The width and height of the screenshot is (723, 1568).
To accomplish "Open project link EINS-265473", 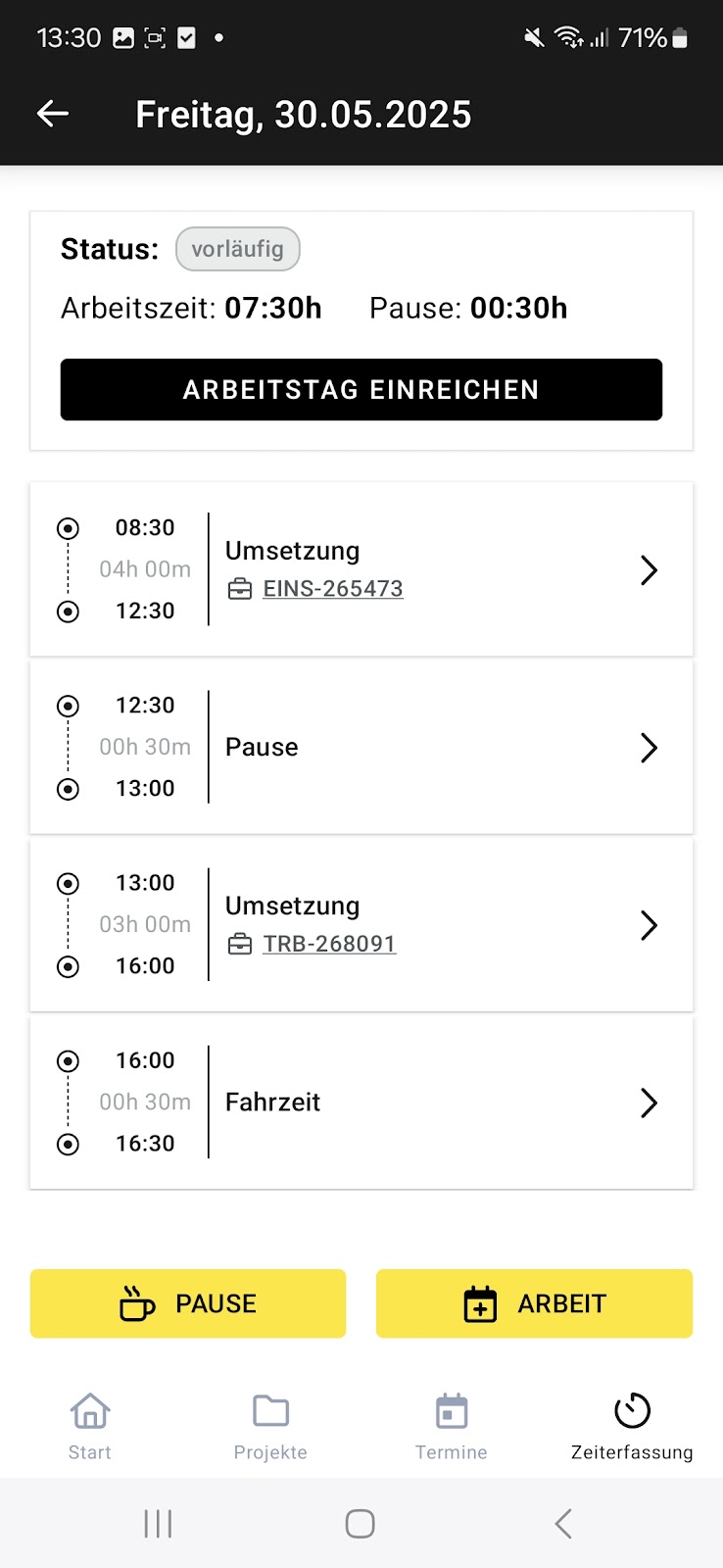I will 333,589.
